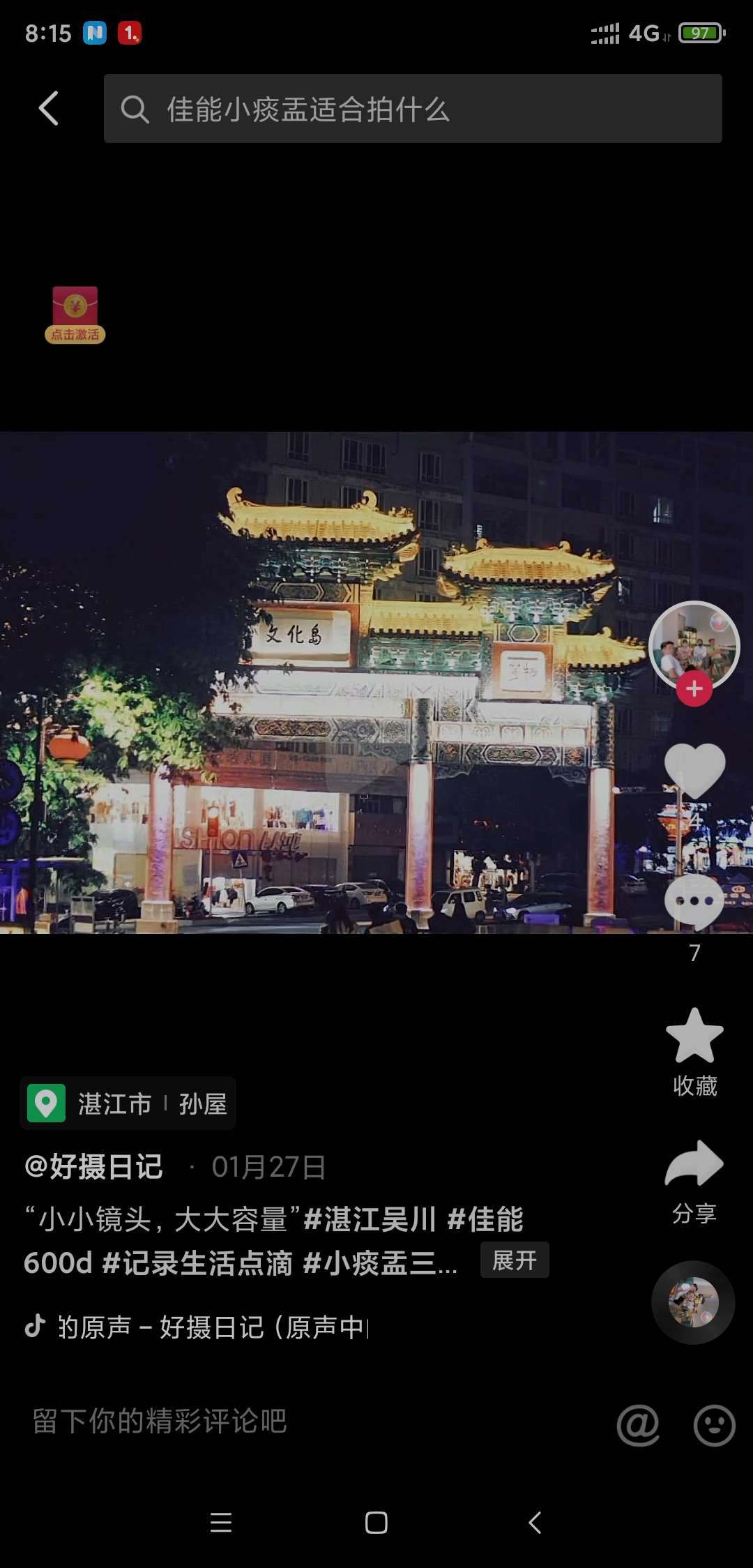Viewport: 753px width, 1568px height.
Task: Follow the creator with the plus button
Action: (694, 689)
